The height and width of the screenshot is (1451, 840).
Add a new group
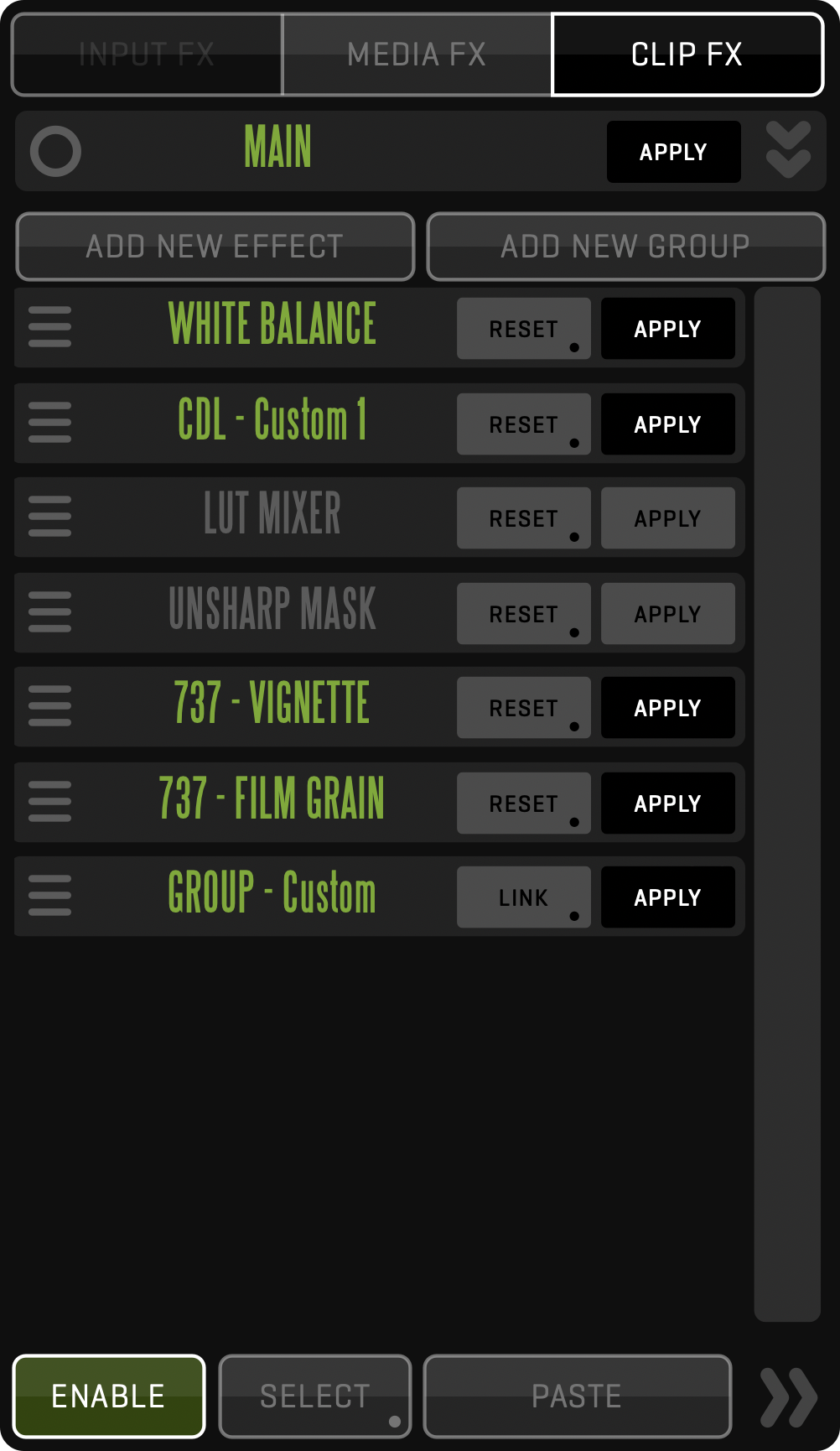[625, 247]
